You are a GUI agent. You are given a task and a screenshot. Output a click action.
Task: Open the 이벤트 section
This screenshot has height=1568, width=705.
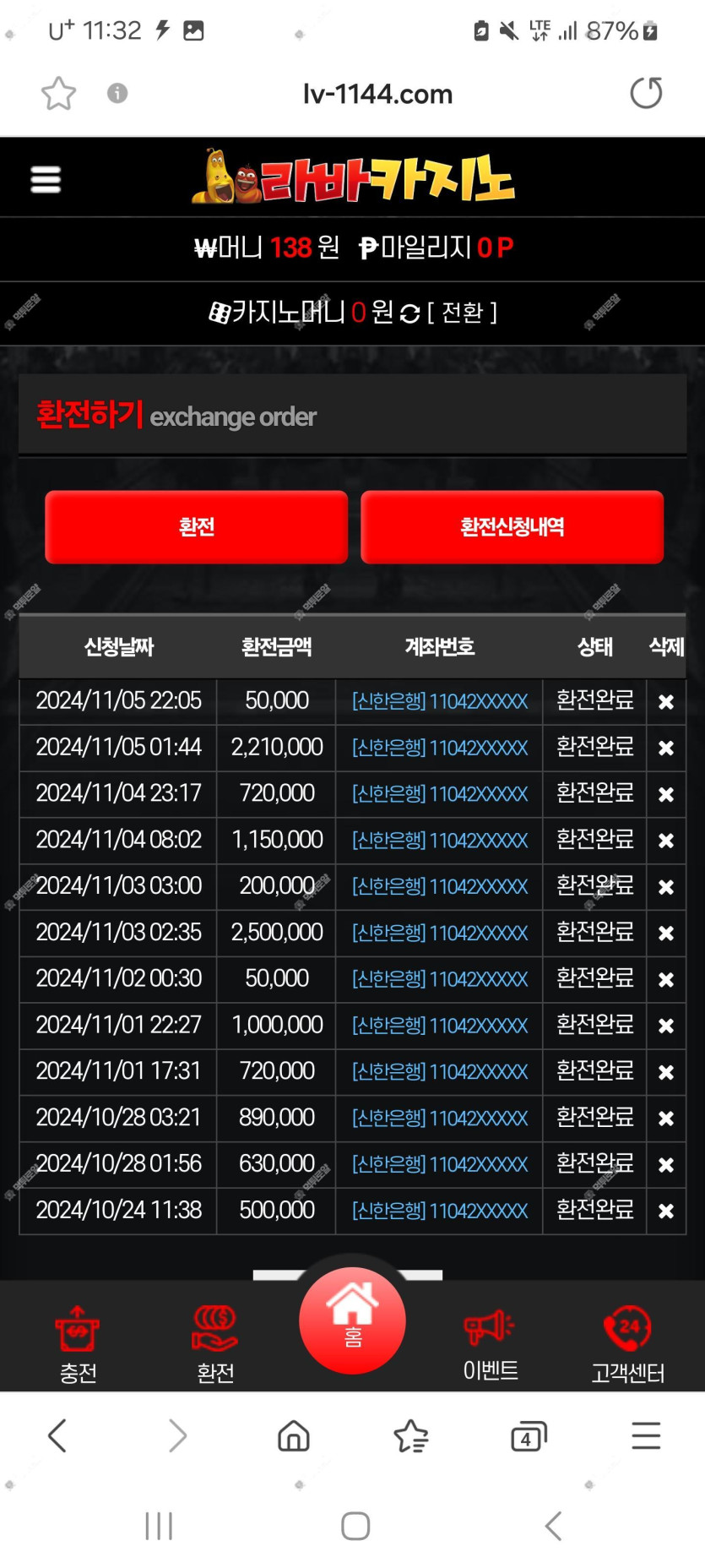click(x=490, y=1344)
